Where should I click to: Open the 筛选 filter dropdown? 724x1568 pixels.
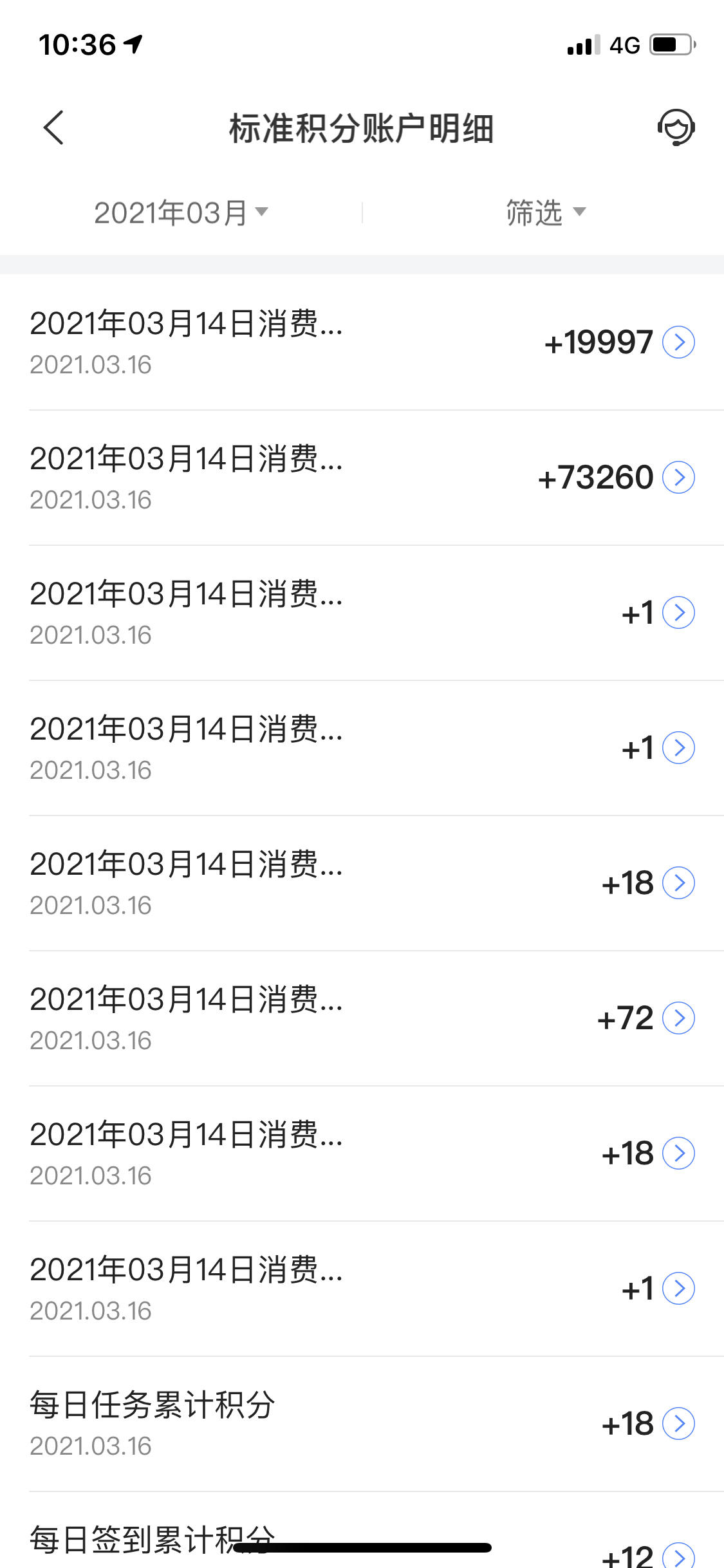pos(546,213)
